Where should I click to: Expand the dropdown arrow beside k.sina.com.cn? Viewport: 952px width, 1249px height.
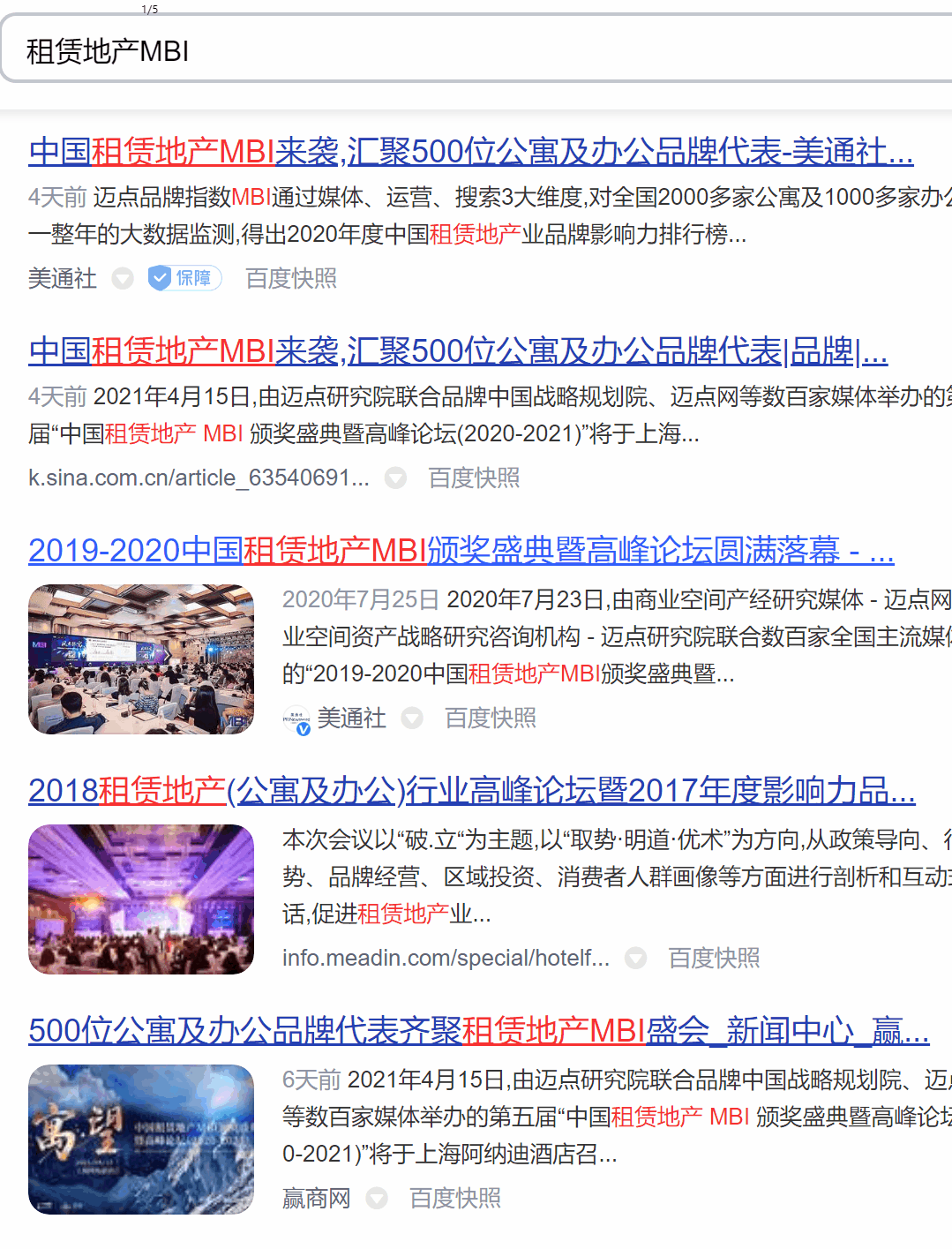[395, 478]
